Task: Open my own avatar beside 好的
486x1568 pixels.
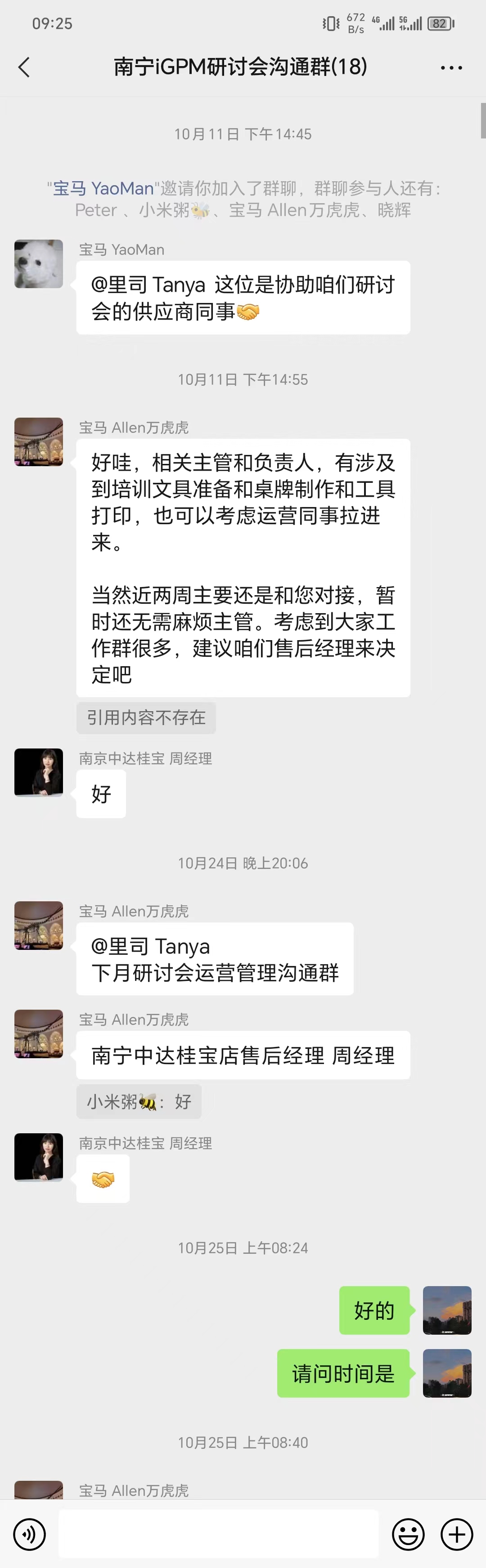Action: pyautogui.click(x=447, y=1310)
